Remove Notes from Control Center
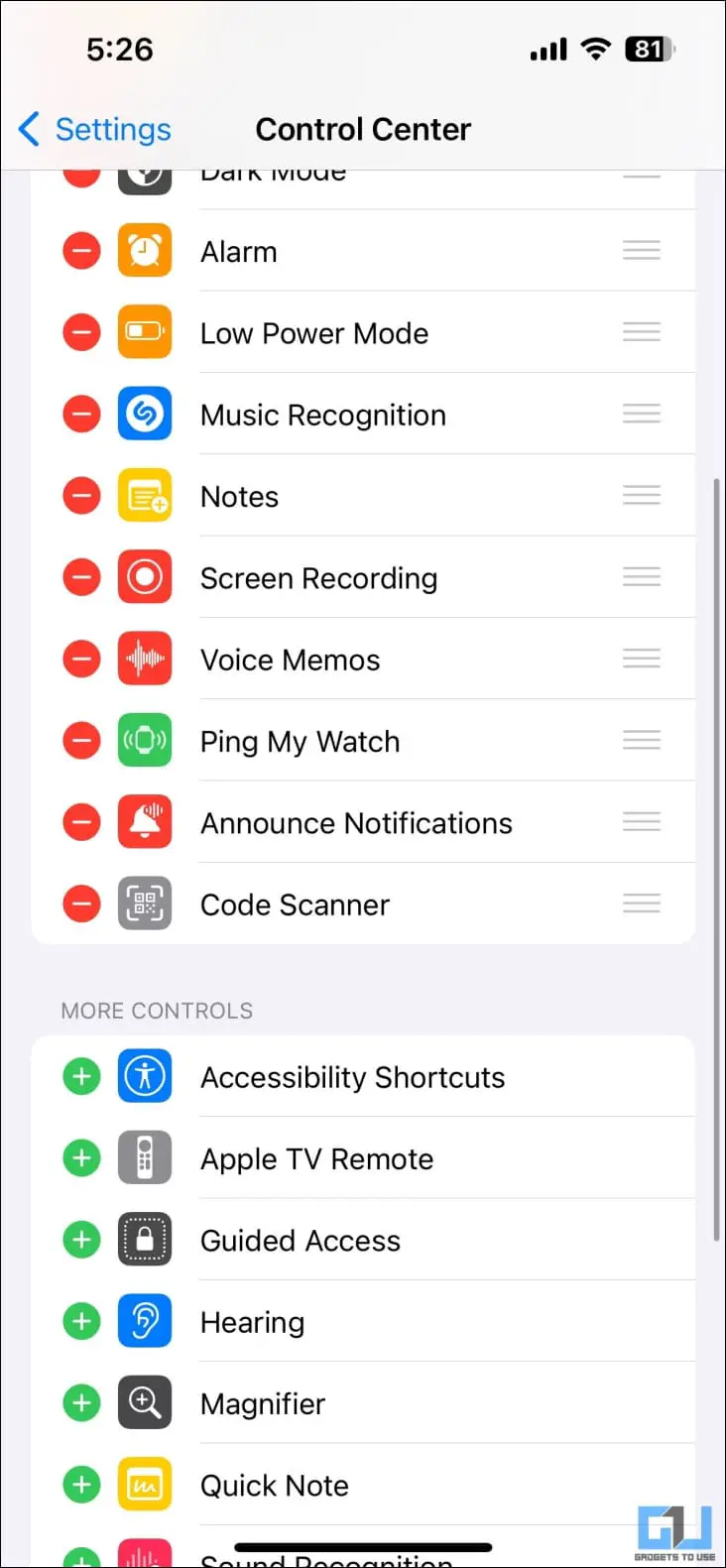The width and height of the screenshot is (726, 1568). 81,495
